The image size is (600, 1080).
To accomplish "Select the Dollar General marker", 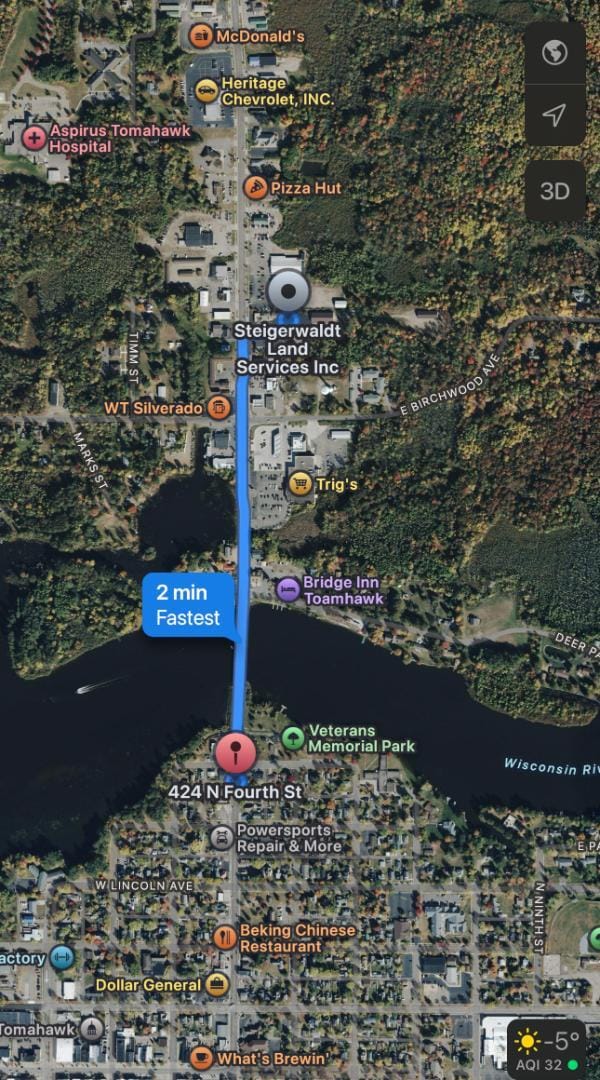I will pyautogui.click(x=216, y=985).
